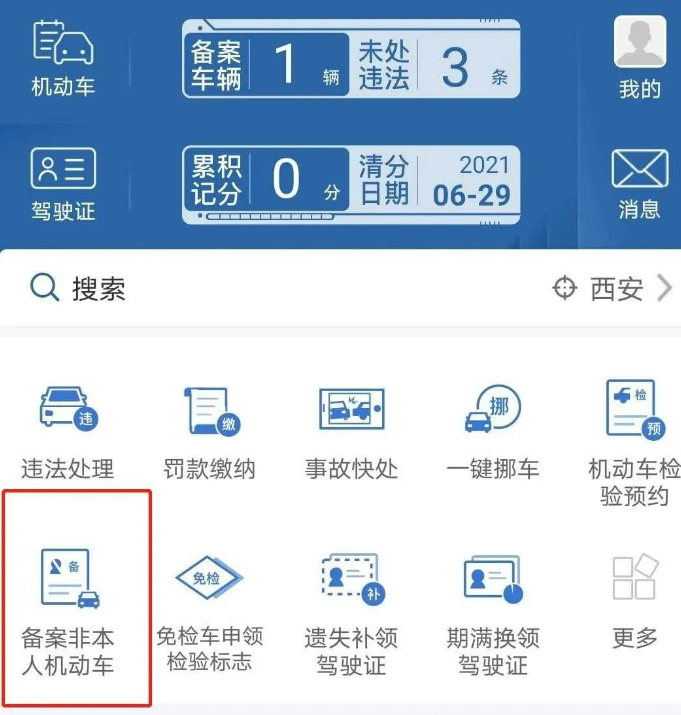
Task: Open 违法处理 service
Action: click(68, 430)
